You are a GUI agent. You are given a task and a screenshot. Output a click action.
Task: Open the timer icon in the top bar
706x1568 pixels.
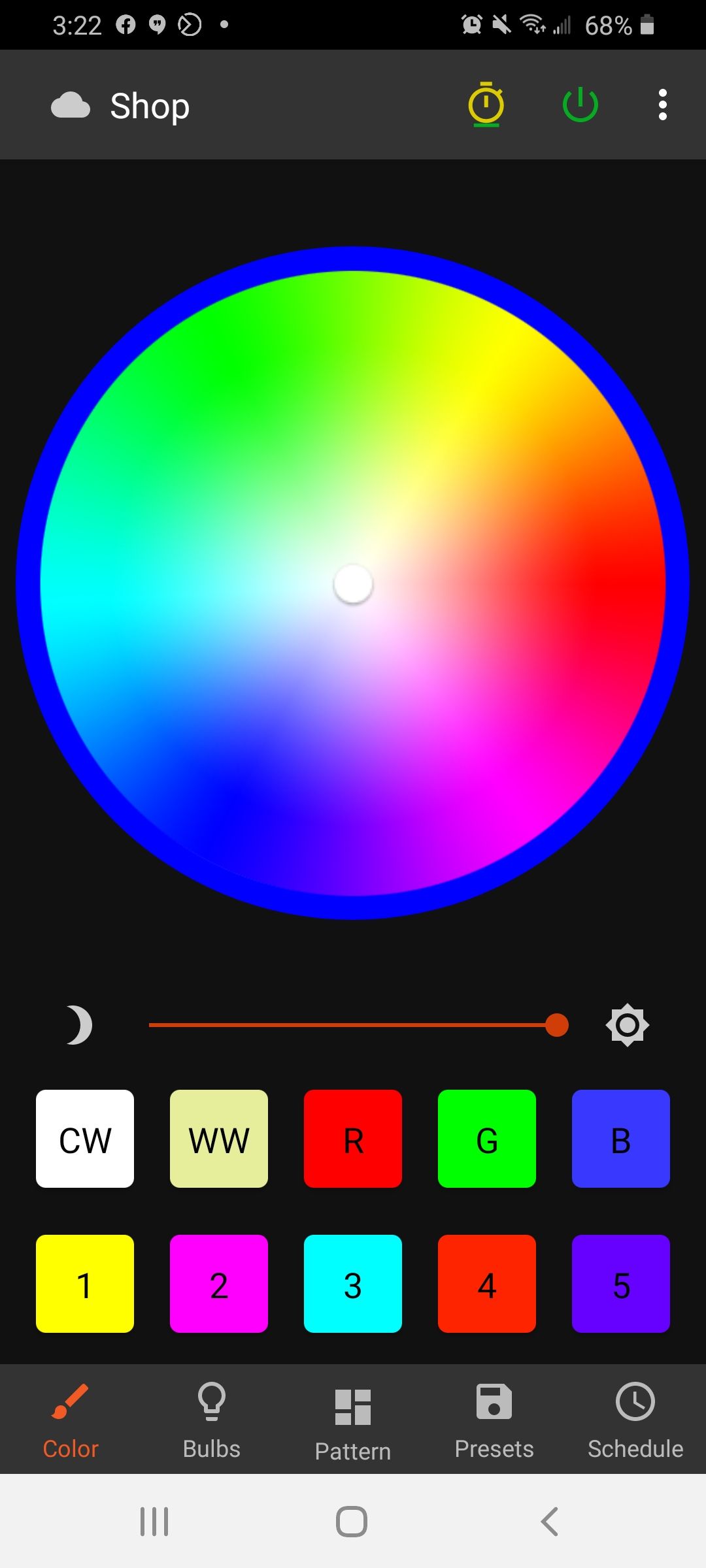point(486,105)
